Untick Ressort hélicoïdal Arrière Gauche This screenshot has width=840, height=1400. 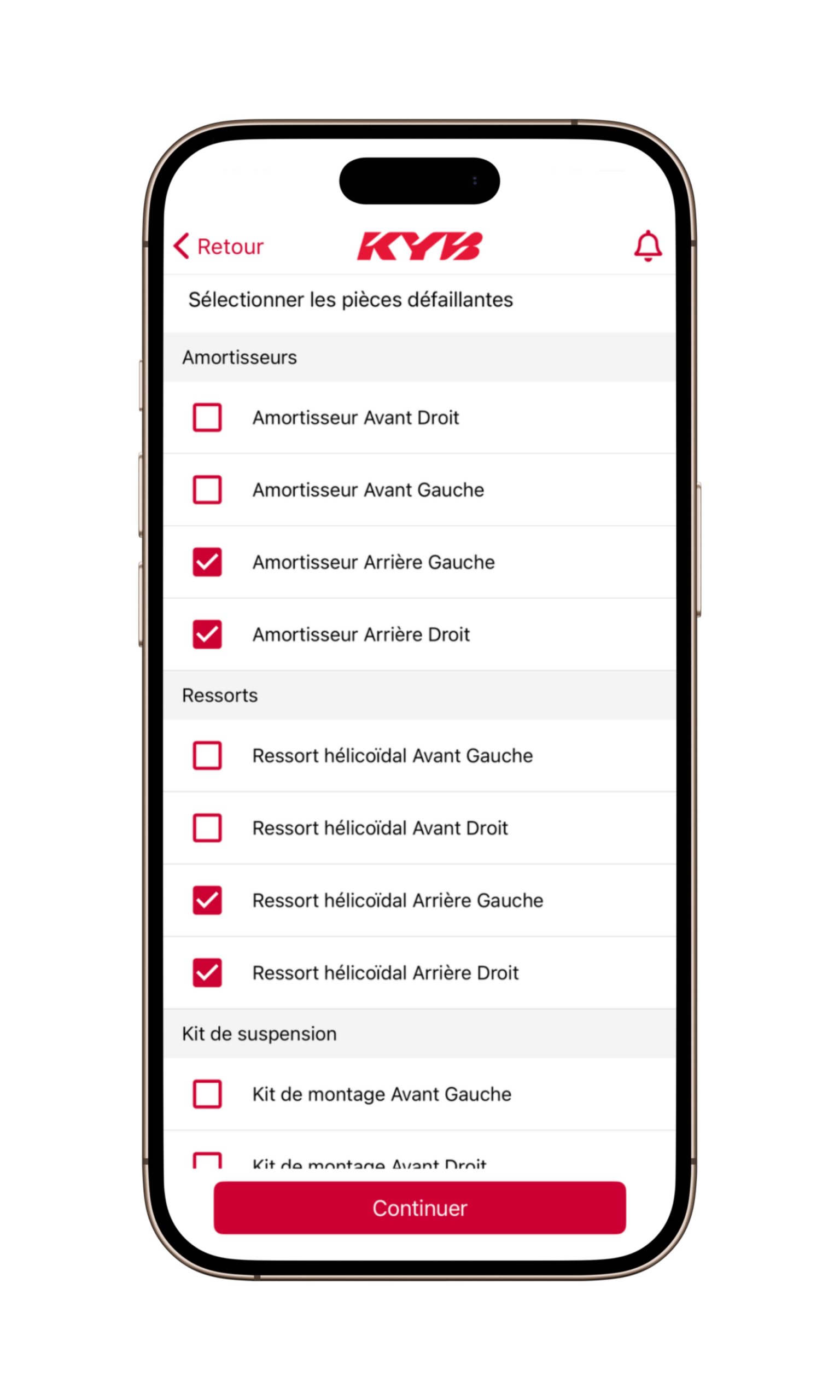coord(207,900)
